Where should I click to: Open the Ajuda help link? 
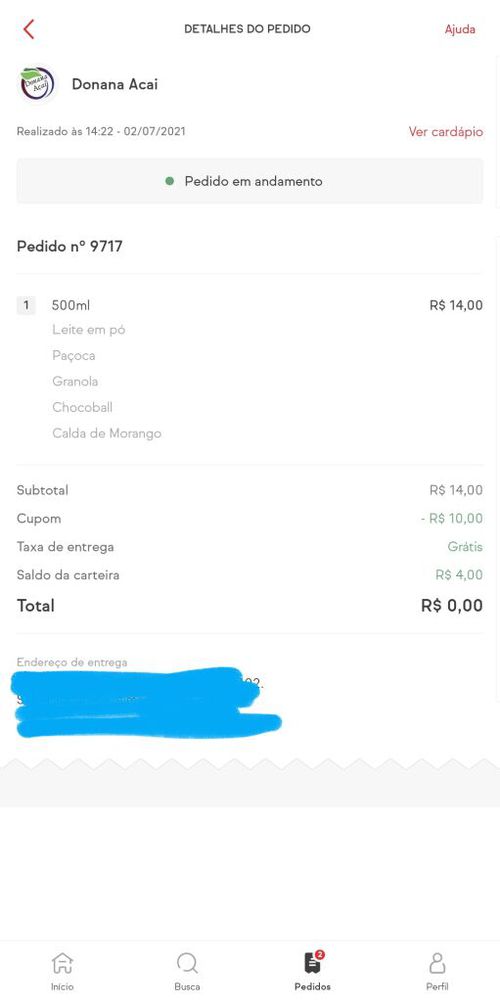(460, 29)
